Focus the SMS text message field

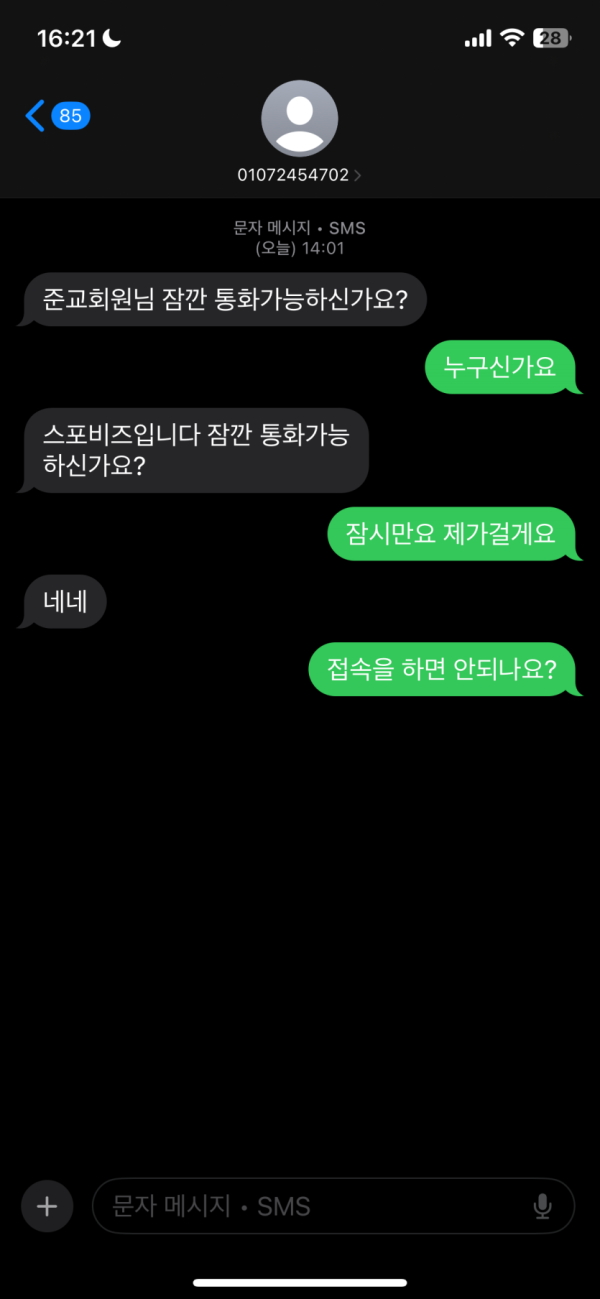310,1206
